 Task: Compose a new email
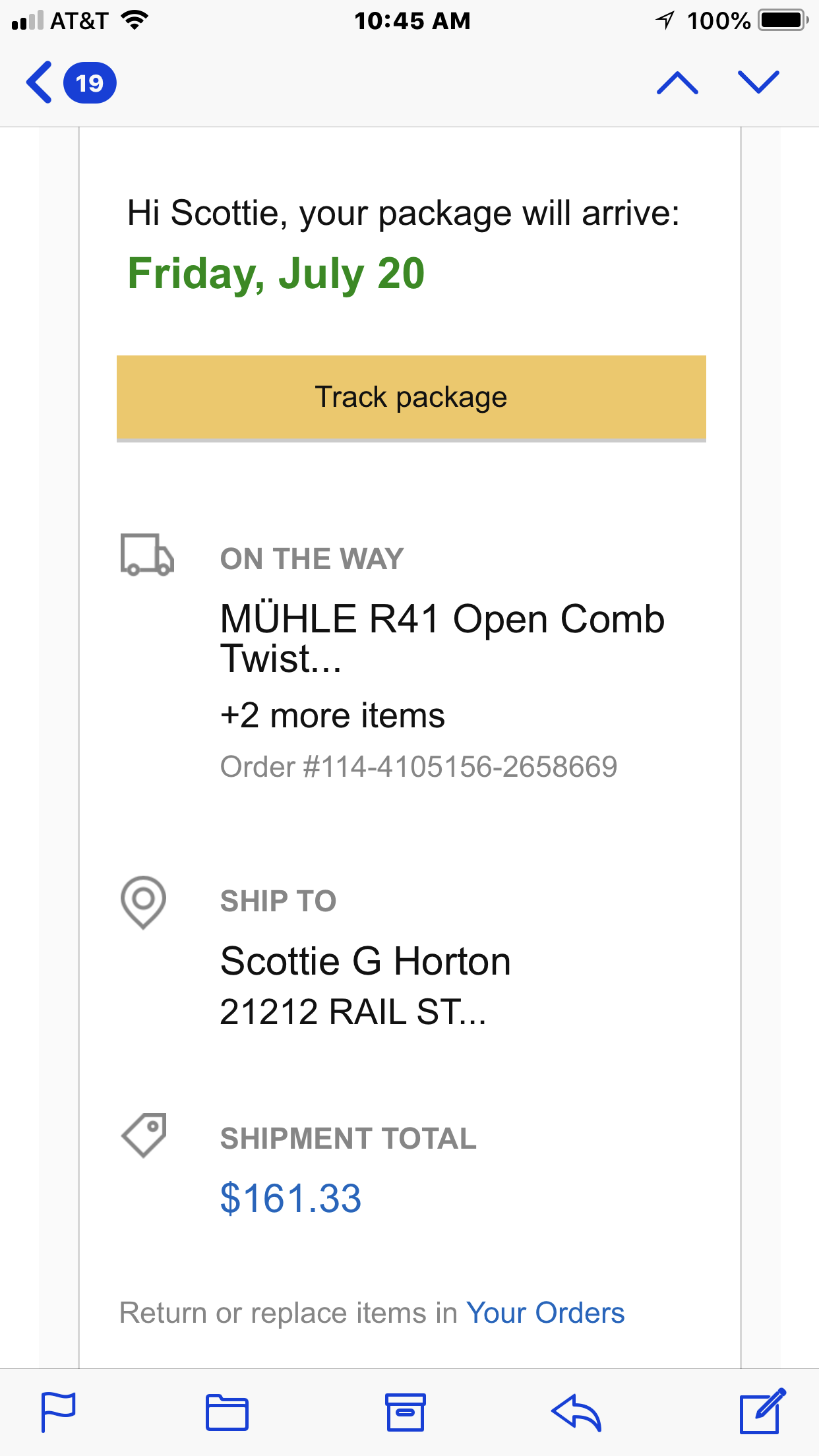pyautogui.click(x=762, y=1412)
